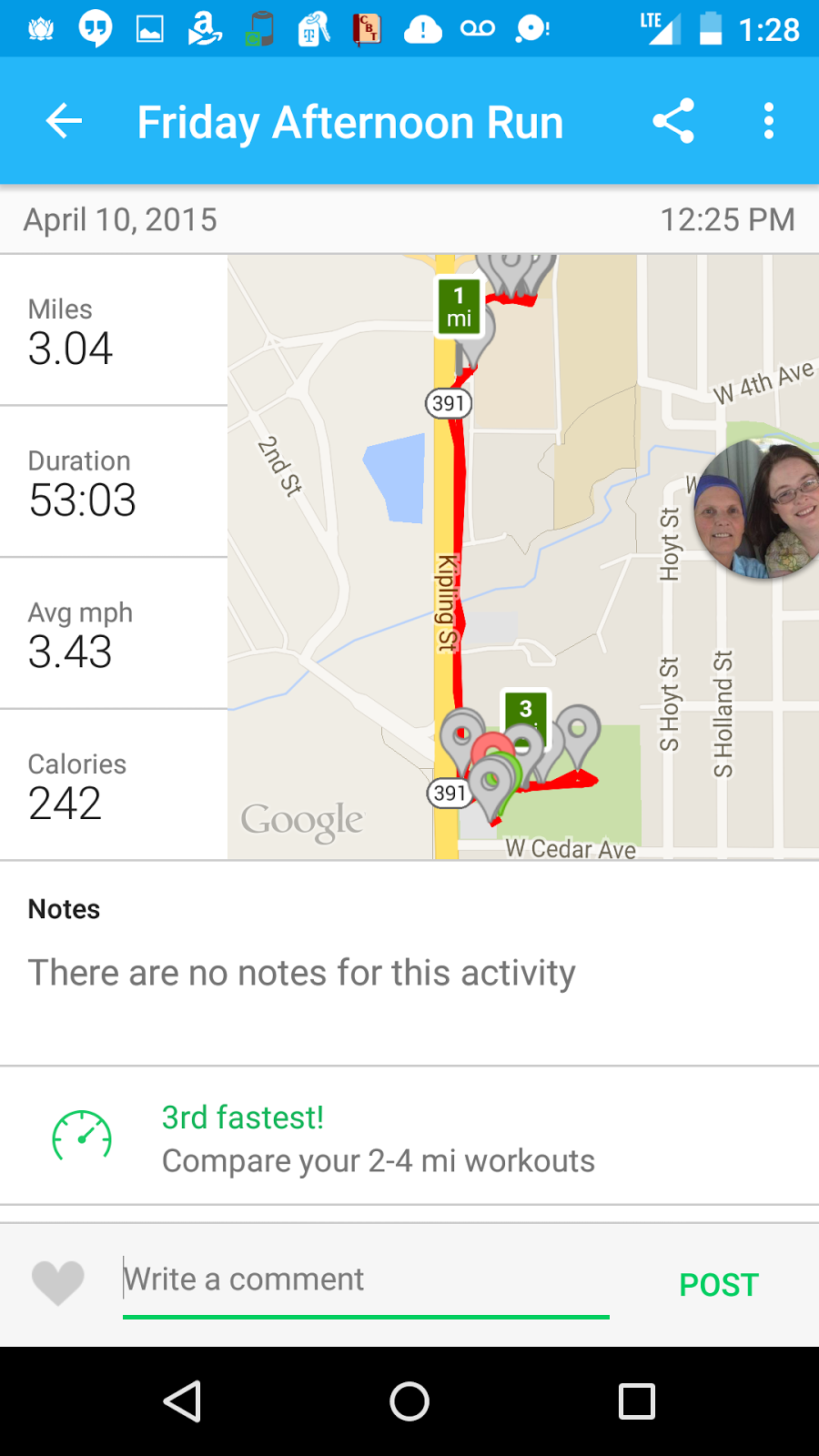The image size is (819, 1456).
Task: Open the overflow menu
Action: pyautogui.click(x=769, y=121)
